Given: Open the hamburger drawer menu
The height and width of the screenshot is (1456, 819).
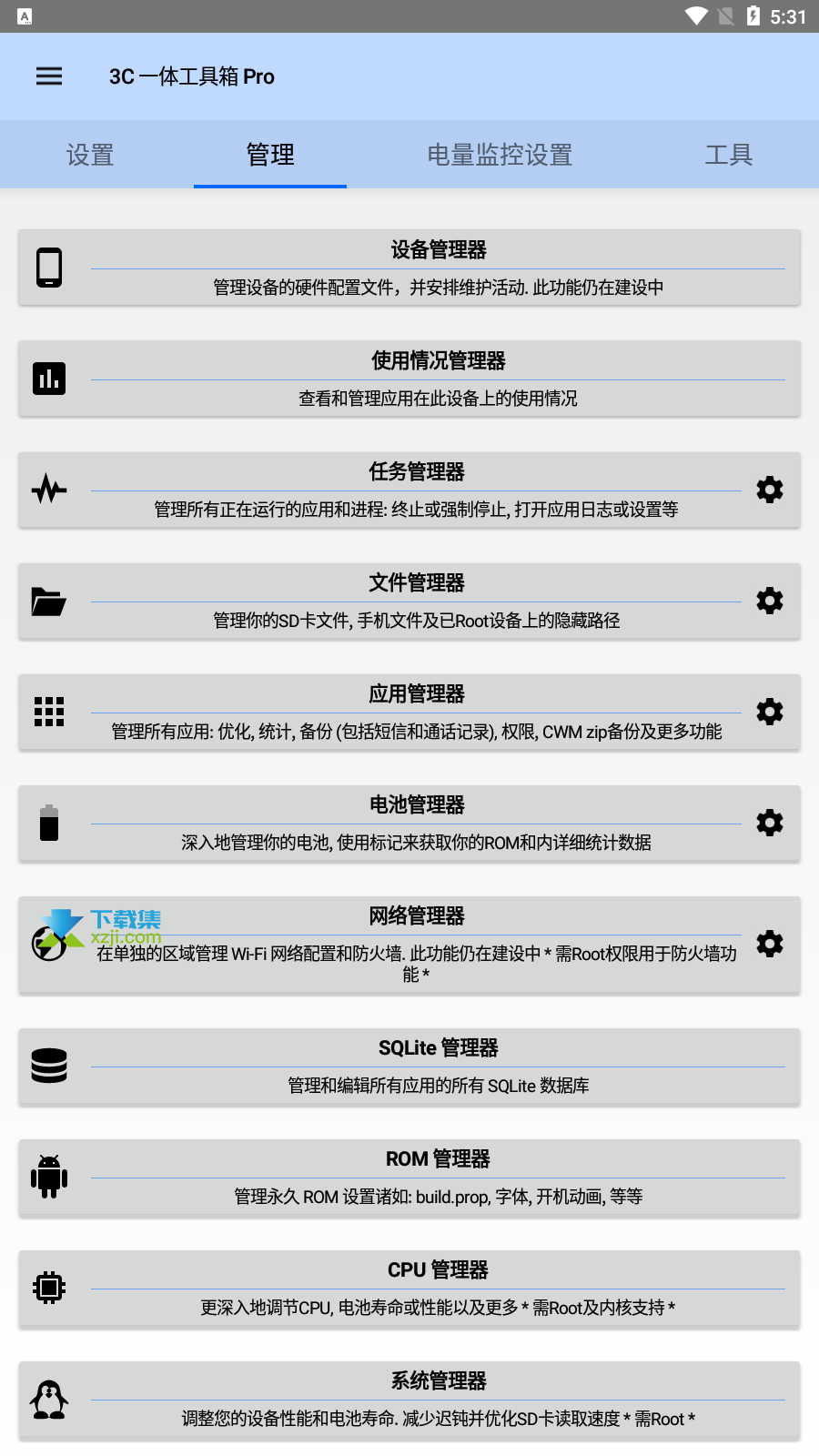Looking at the screenshot, I should click(x=49, y=76).
